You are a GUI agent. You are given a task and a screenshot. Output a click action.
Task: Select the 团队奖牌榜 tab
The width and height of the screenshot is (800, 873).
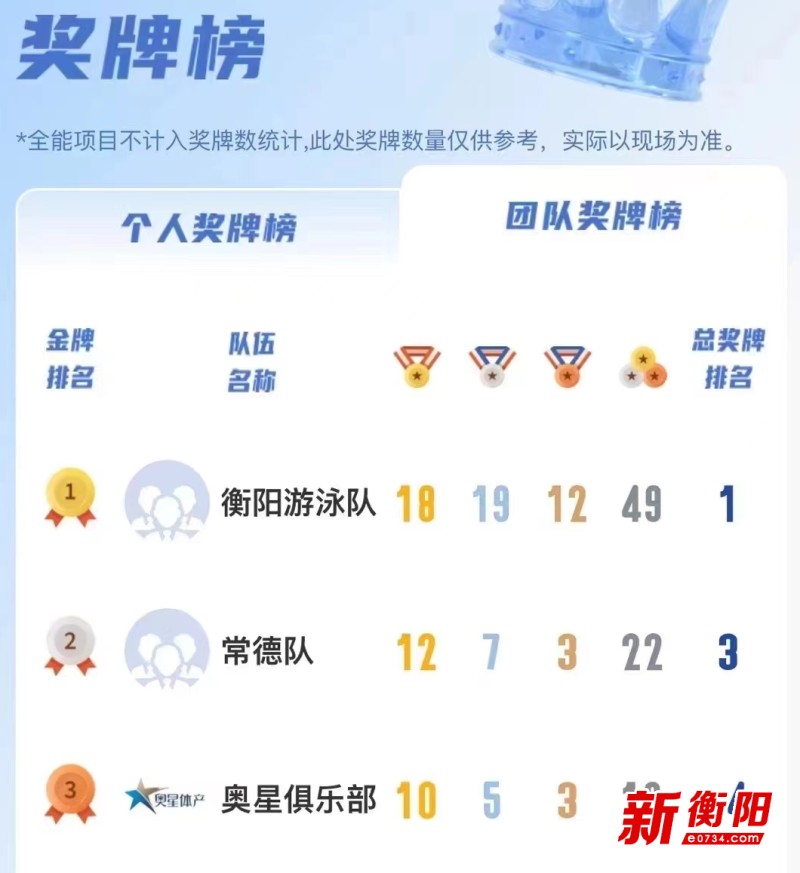(593, 216)
